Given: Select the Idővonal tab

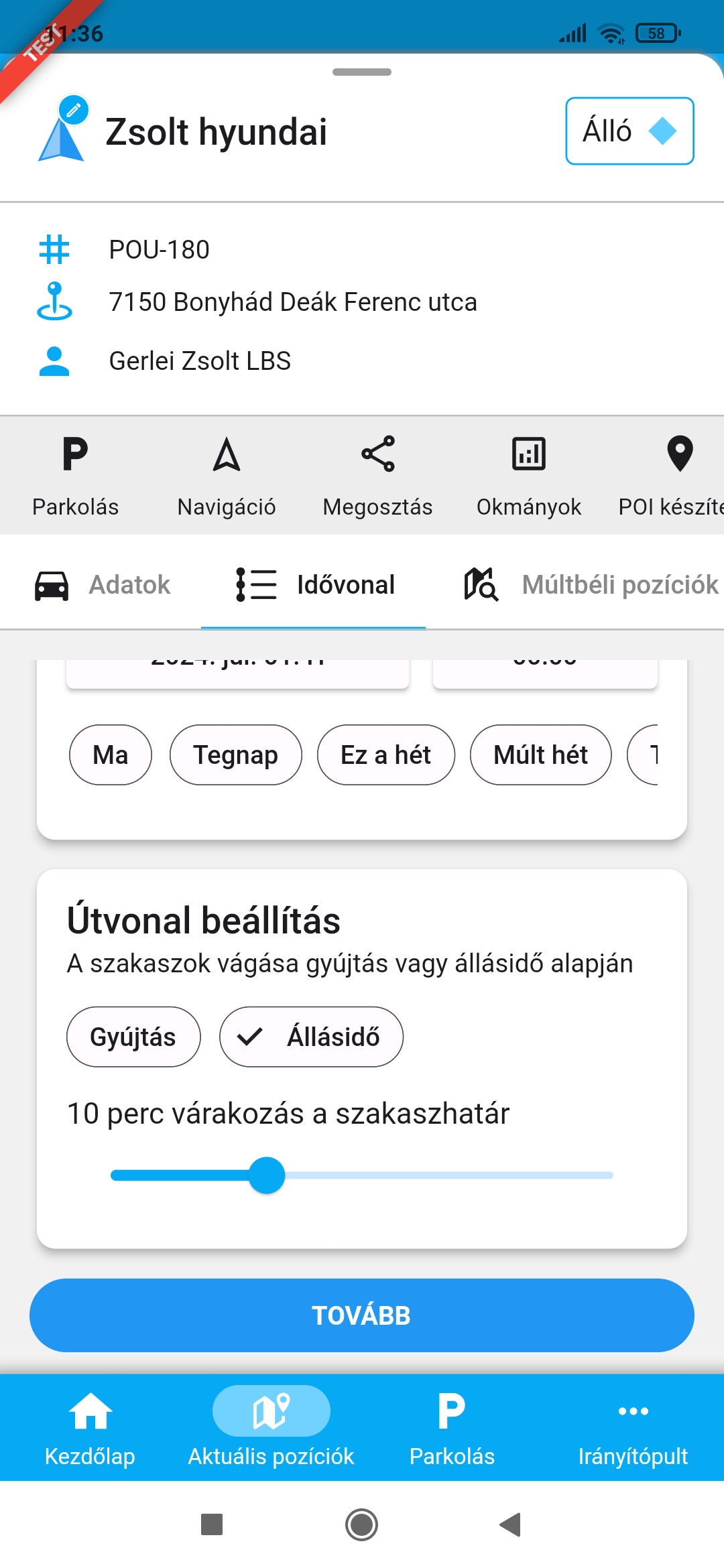Looking at the screenshot, I should tap(314, 585).
